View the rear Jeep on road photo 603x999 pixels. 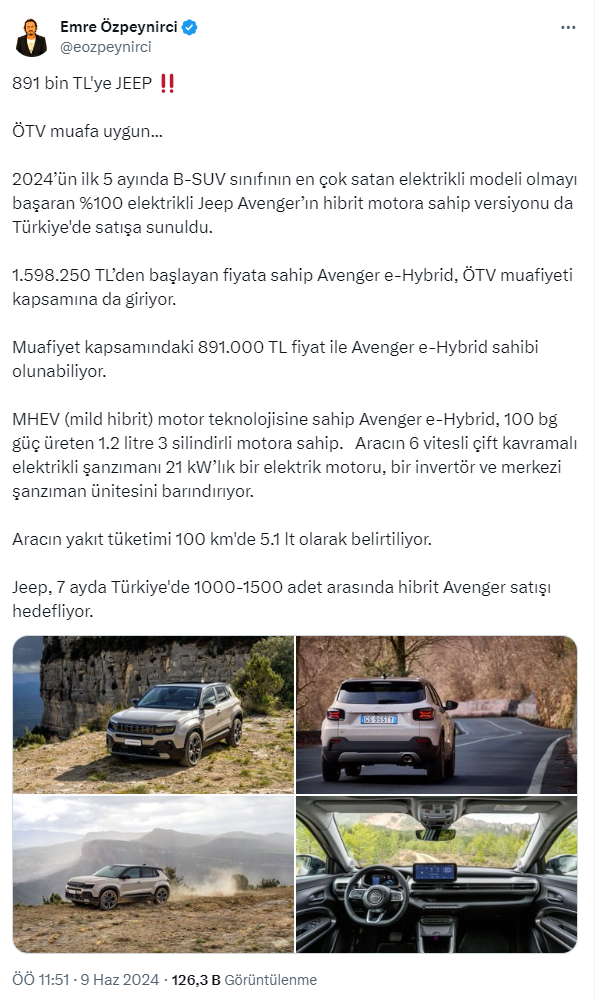436,715
